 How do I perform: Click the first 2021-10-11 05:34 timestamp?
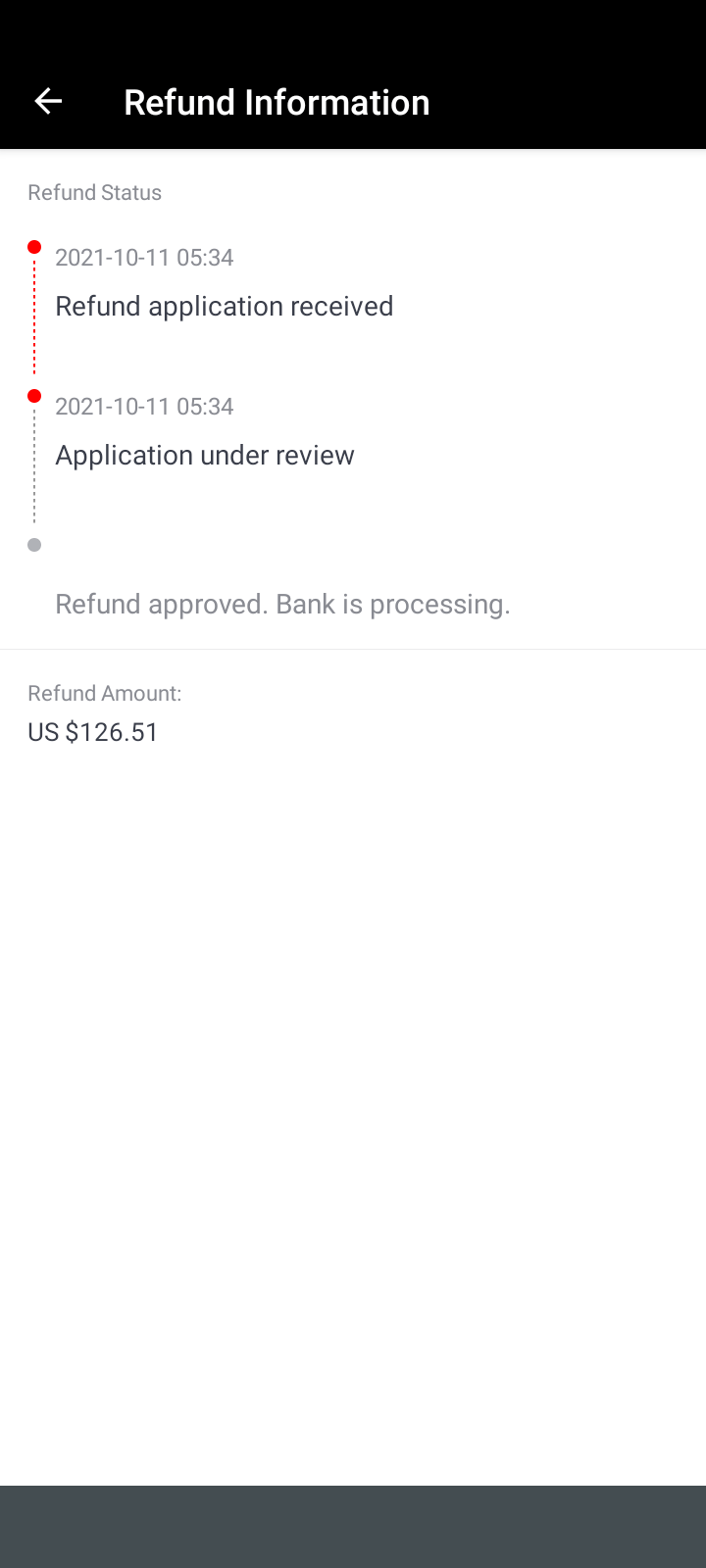144,258
